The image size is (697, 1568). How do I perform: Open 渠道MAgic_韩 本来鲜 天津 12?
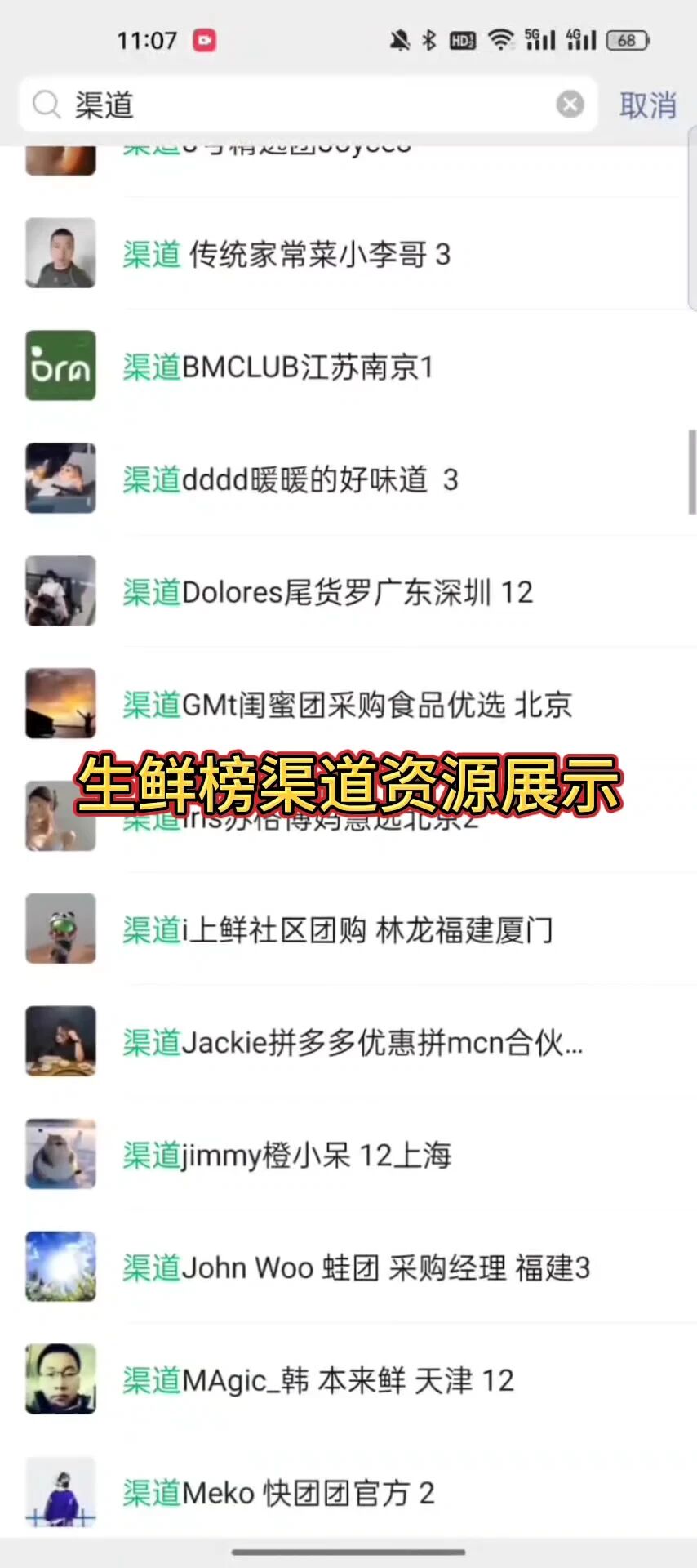click(x=318, y=1381)
